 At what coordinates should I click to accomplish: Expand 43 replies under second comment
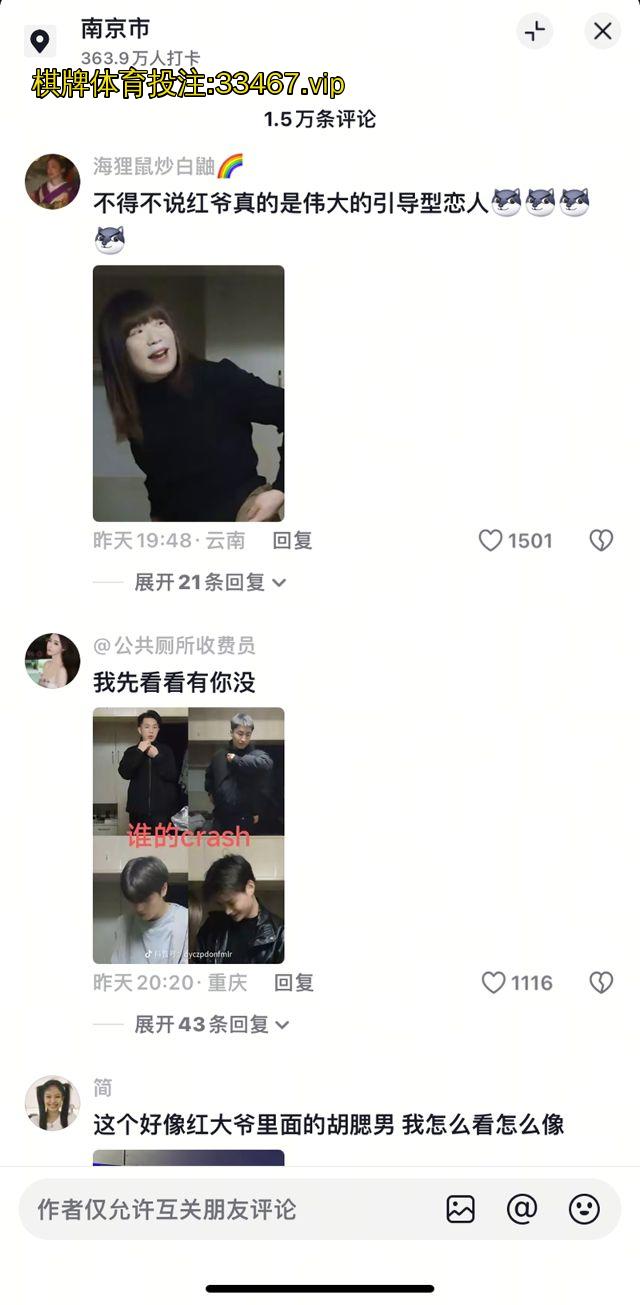tap(210, 1024)
